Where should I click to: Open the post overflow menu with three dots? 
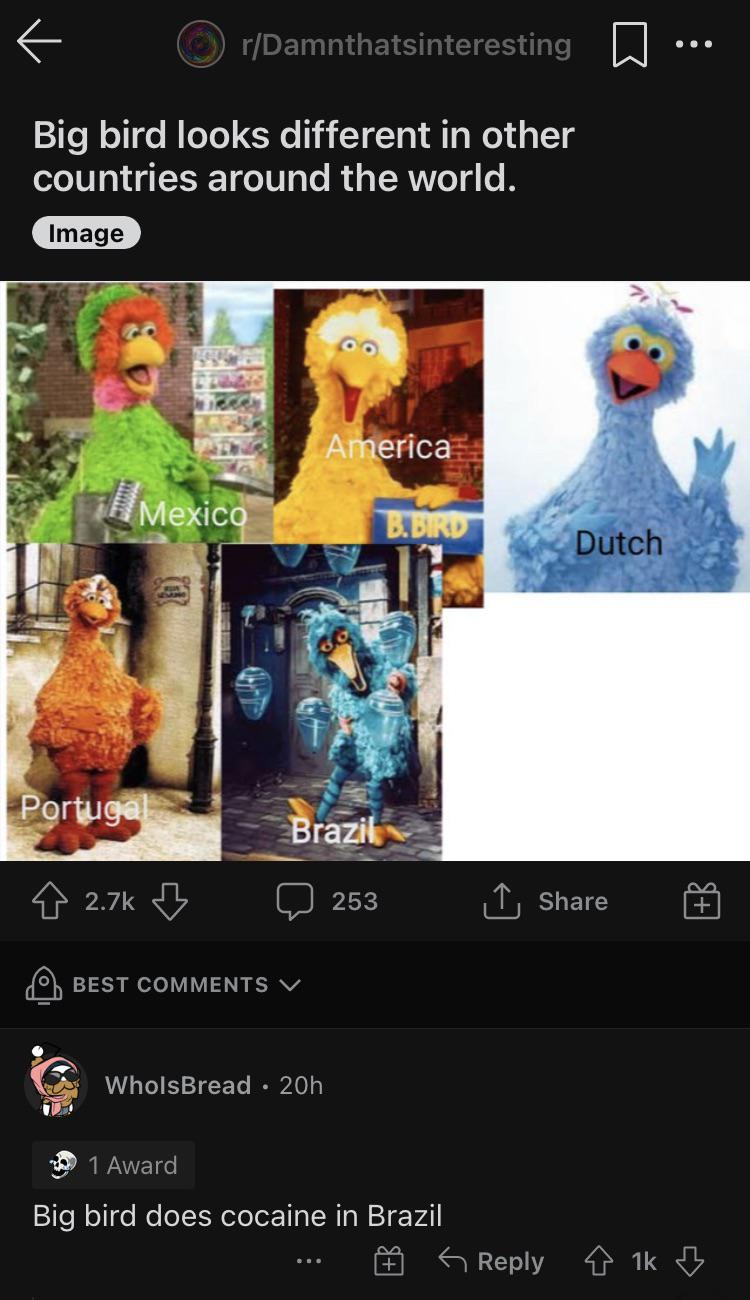(693, 41)
